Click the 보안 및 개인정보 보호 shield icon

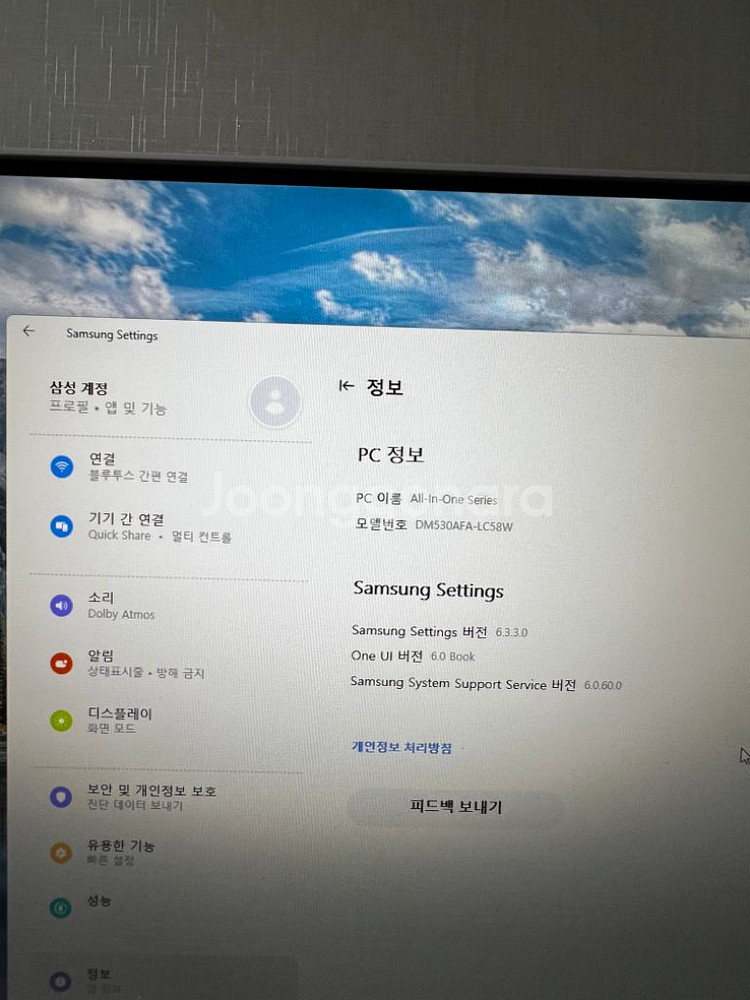point(62,797)
